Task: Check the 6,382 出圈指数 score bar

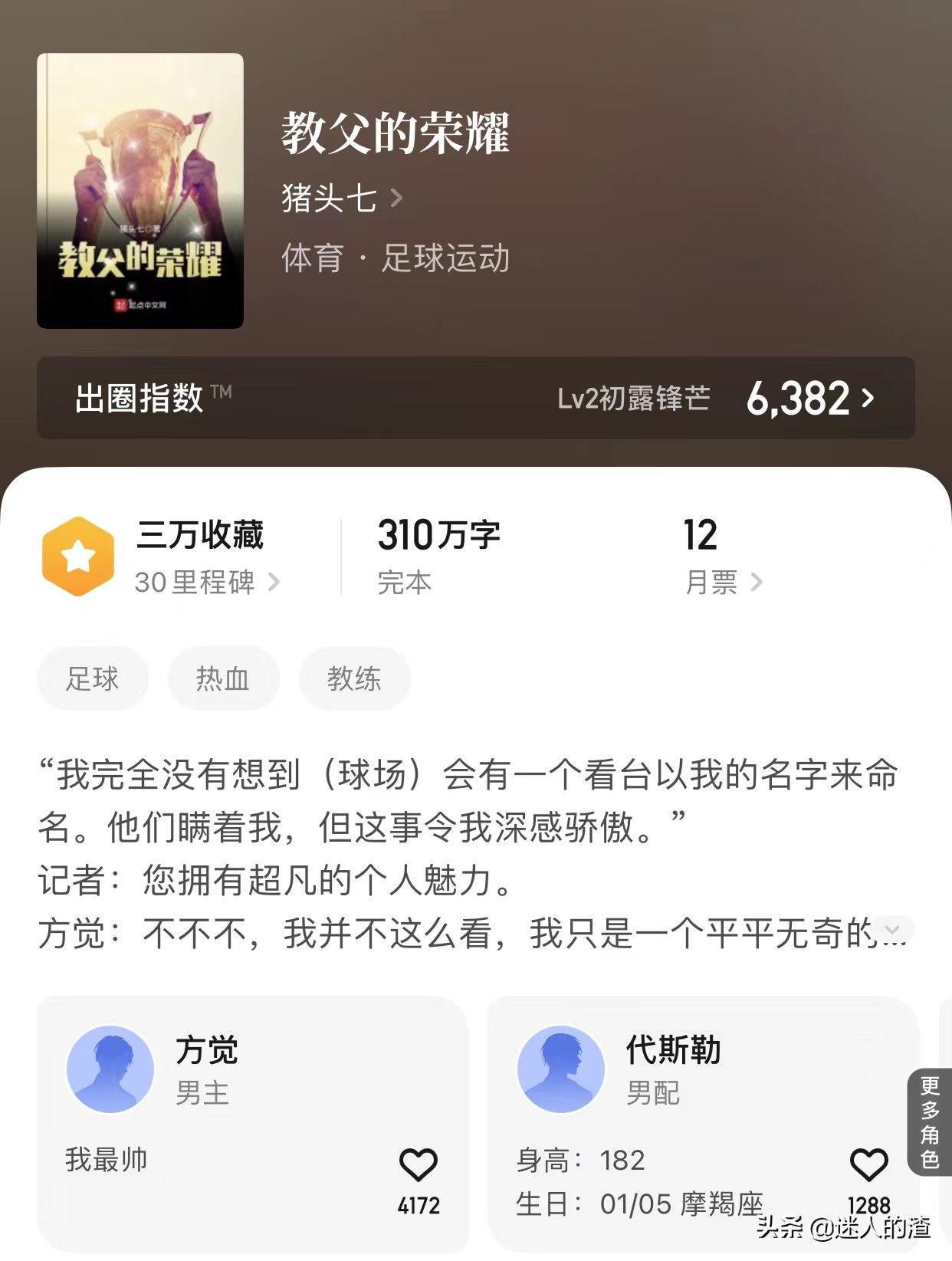Action: click(803, 398)
